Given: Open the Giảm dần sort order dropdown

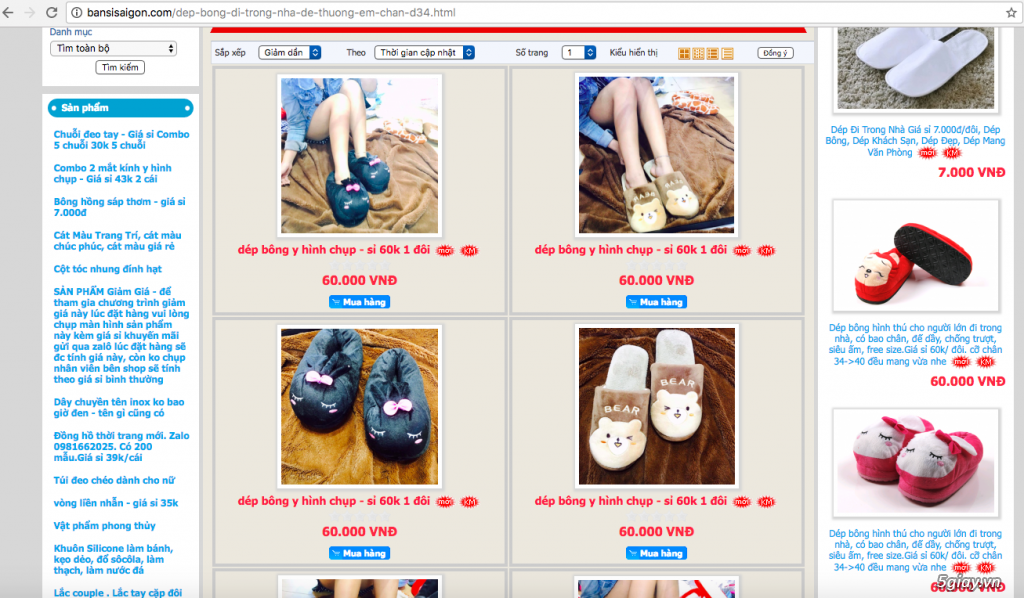Looking at the screenshot, I should 290,52.
